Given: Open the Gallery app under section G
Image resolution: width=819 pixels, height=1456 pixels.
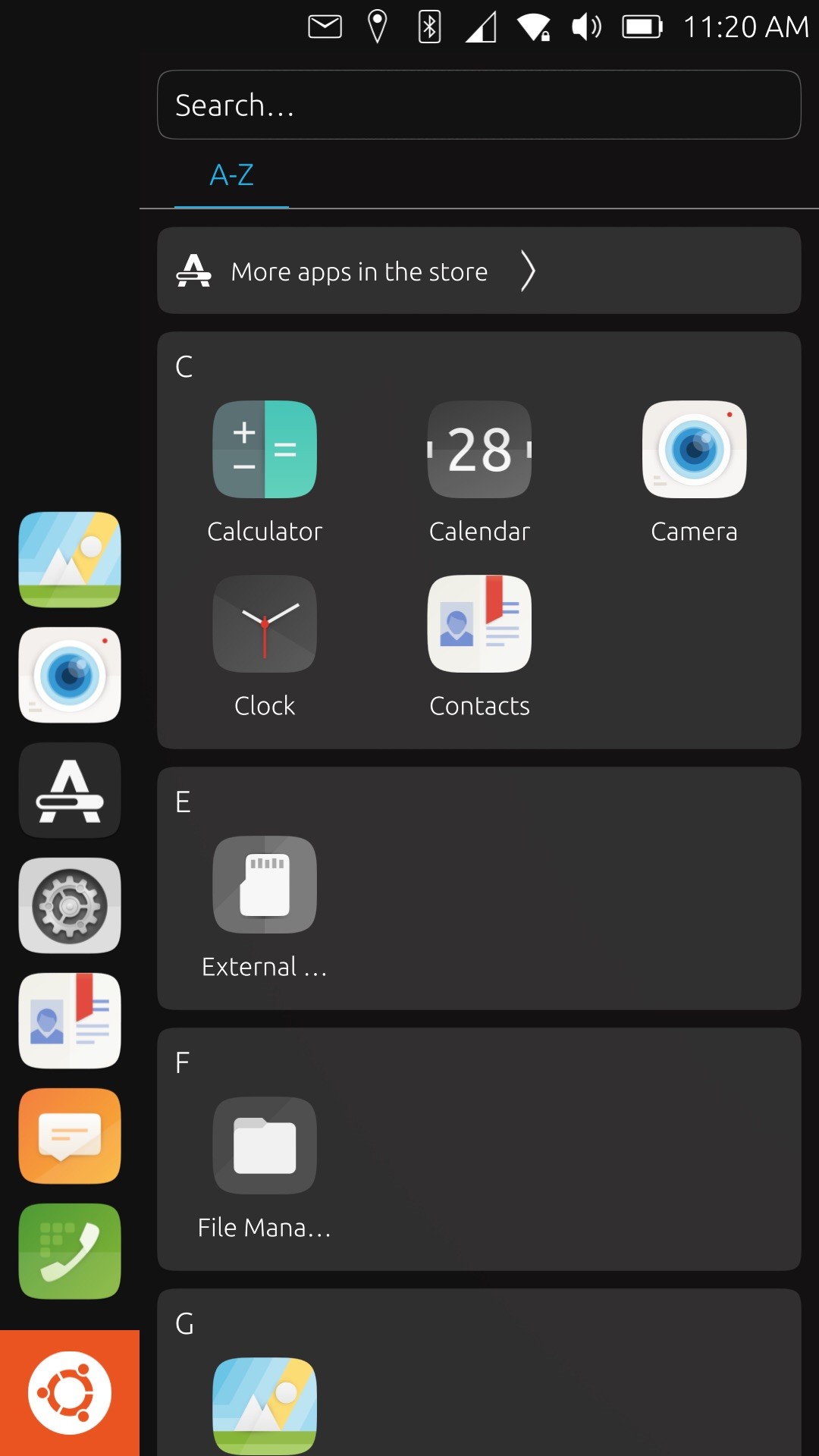Looking at the screenshot, I should (x=265, y=1405).
